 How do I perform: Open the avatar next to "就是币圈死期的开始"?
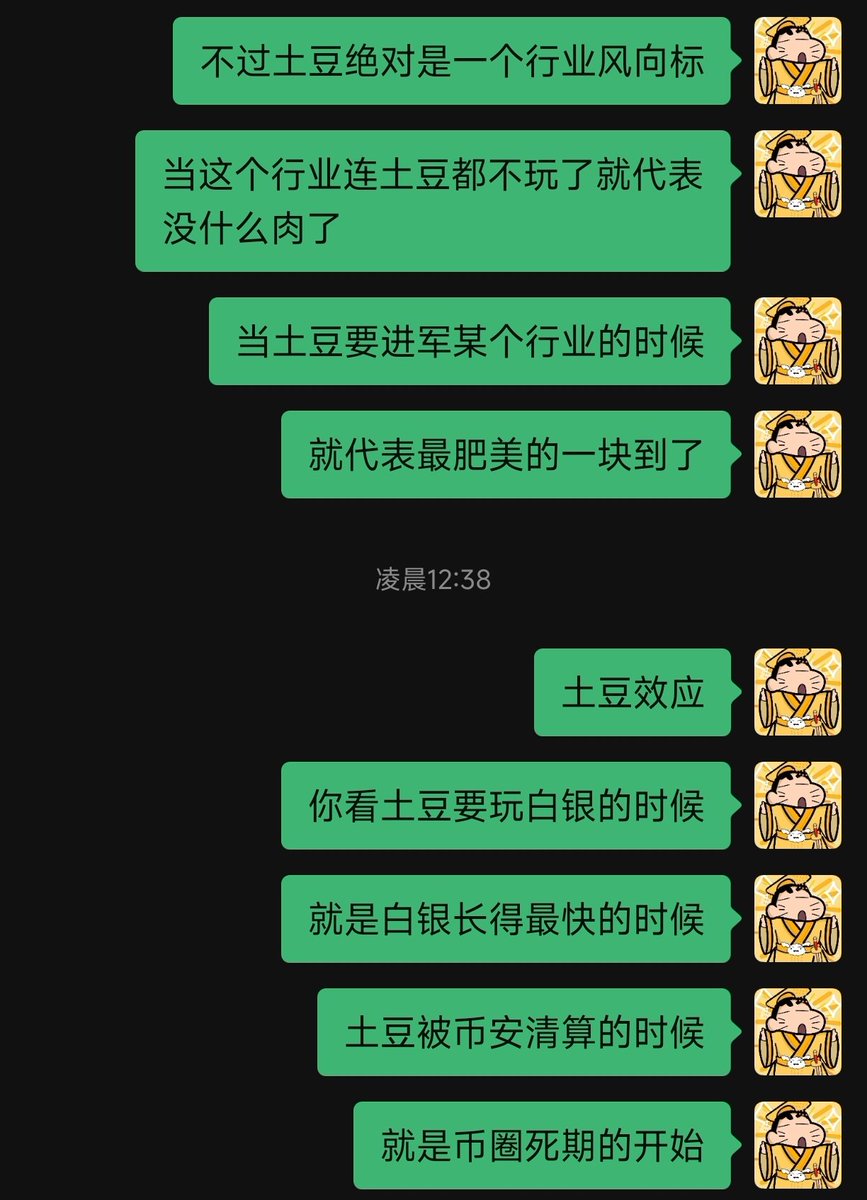(x=797, y=1145)
